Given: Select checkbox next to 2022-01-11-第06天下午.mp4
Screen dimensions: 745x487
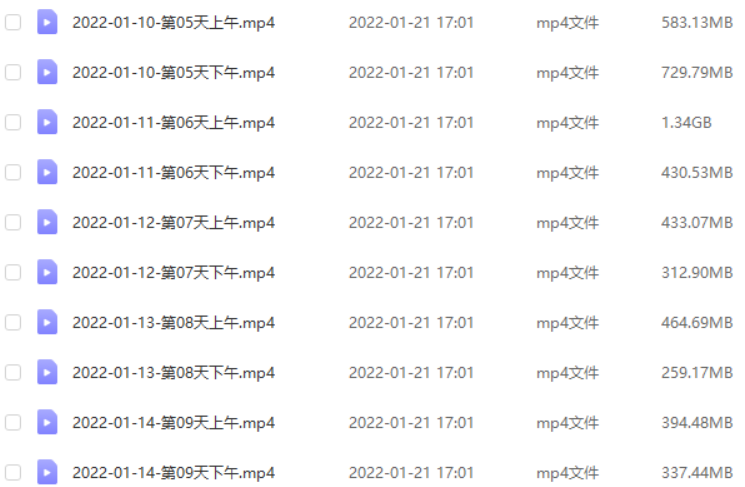Looking at the screenshot, I should tap(13, 172).
